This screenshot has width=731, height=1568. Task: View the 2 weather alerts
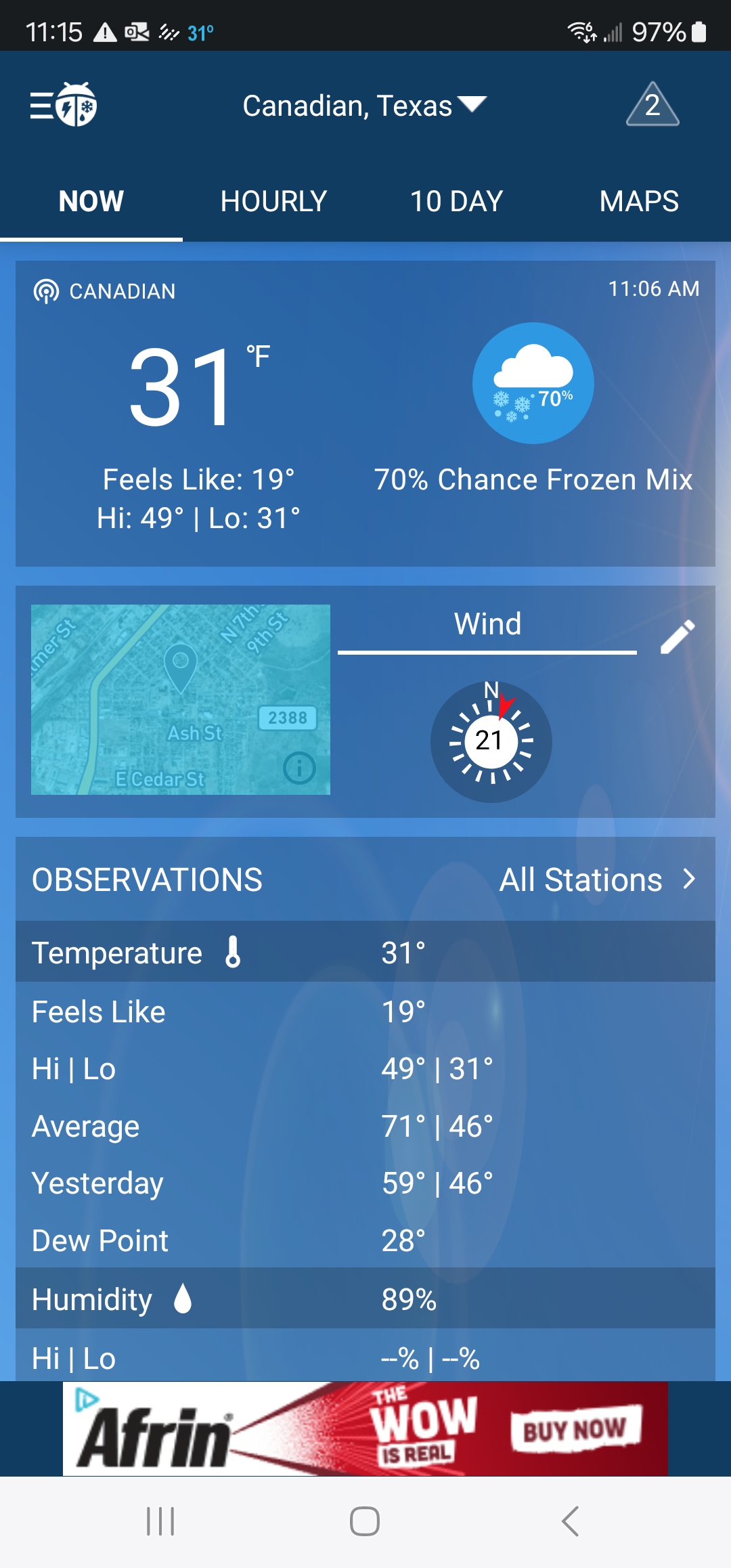652,104
